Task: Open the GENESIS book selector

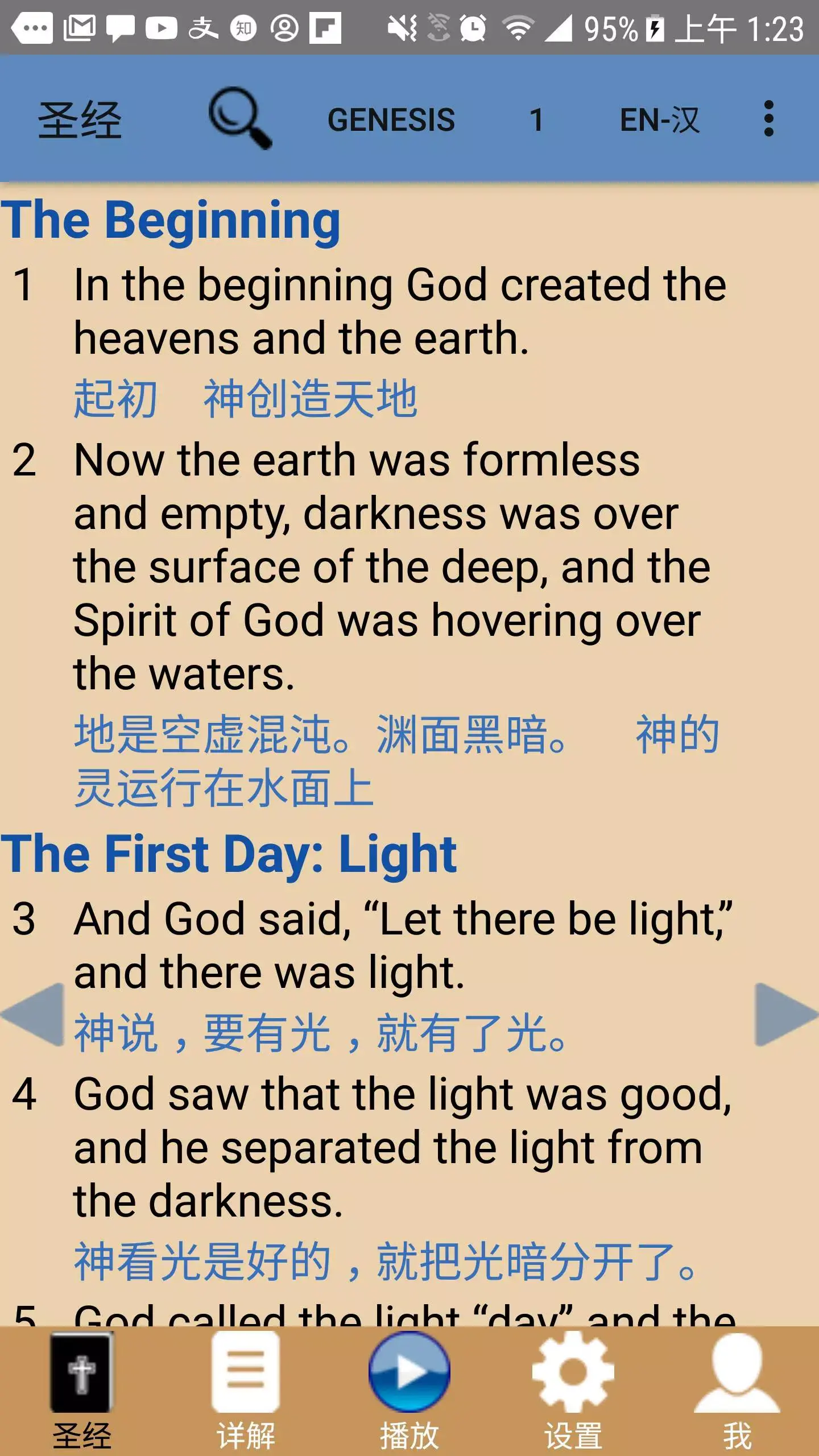Action: pyautogui.click(x=391, y=119)
